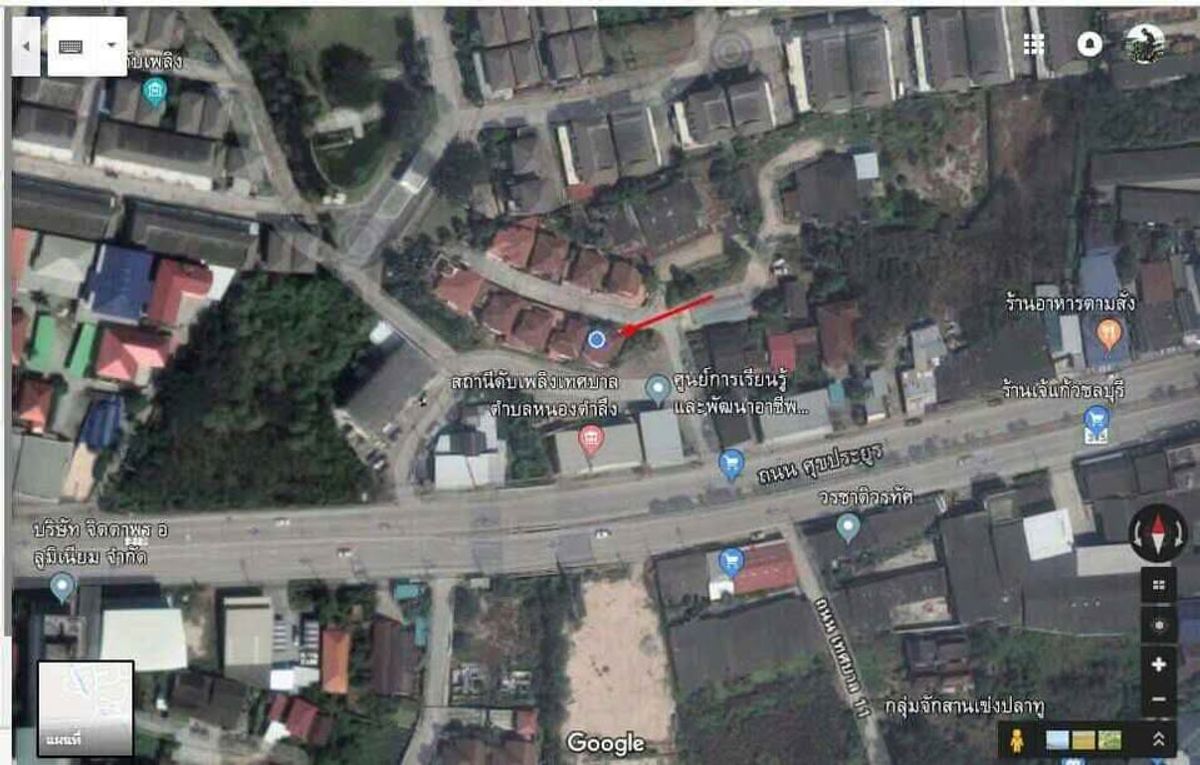Show my current location

(1158, 625)
